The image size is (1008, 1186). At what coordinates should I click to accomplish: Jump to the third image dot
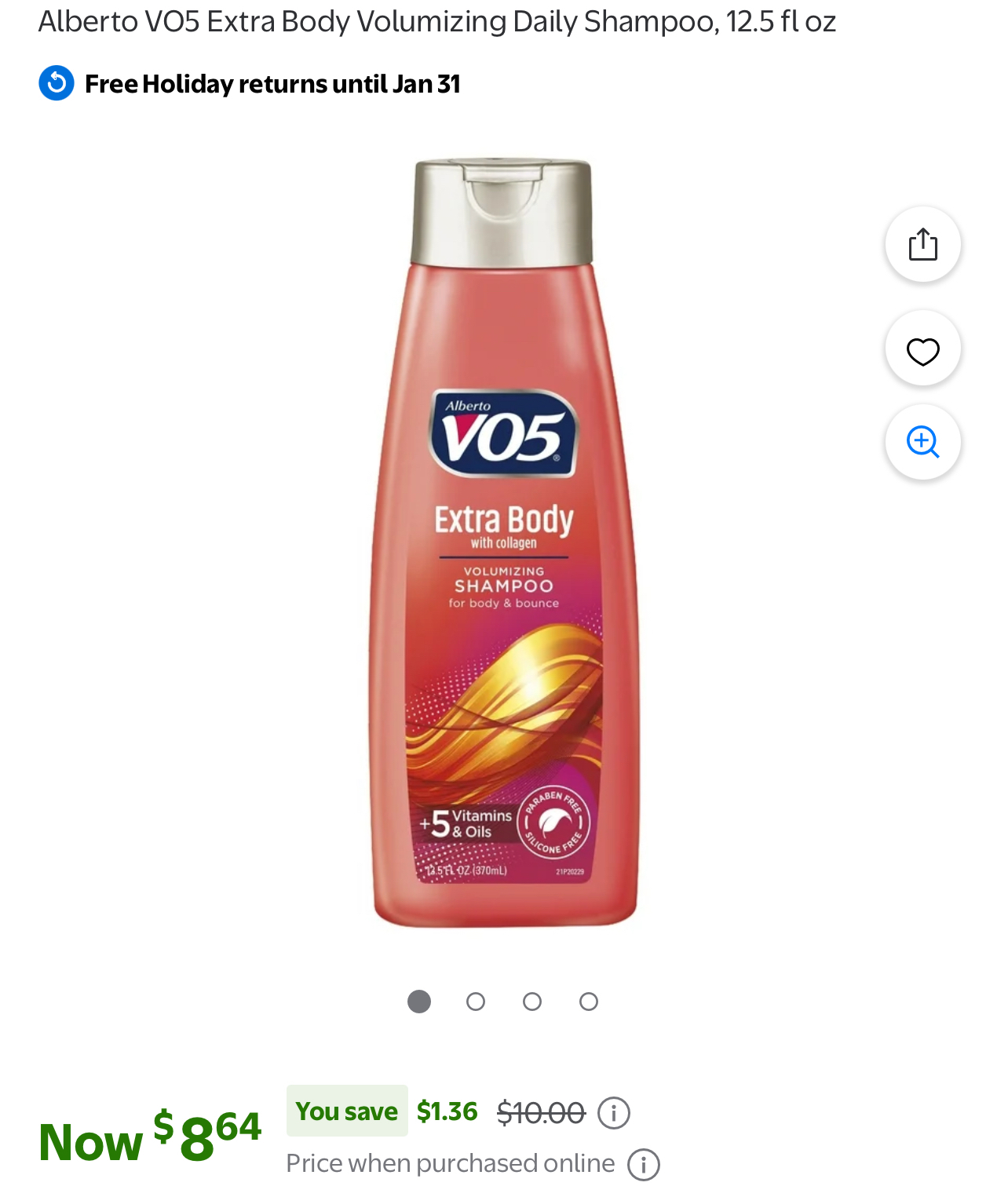[532, 1002]
